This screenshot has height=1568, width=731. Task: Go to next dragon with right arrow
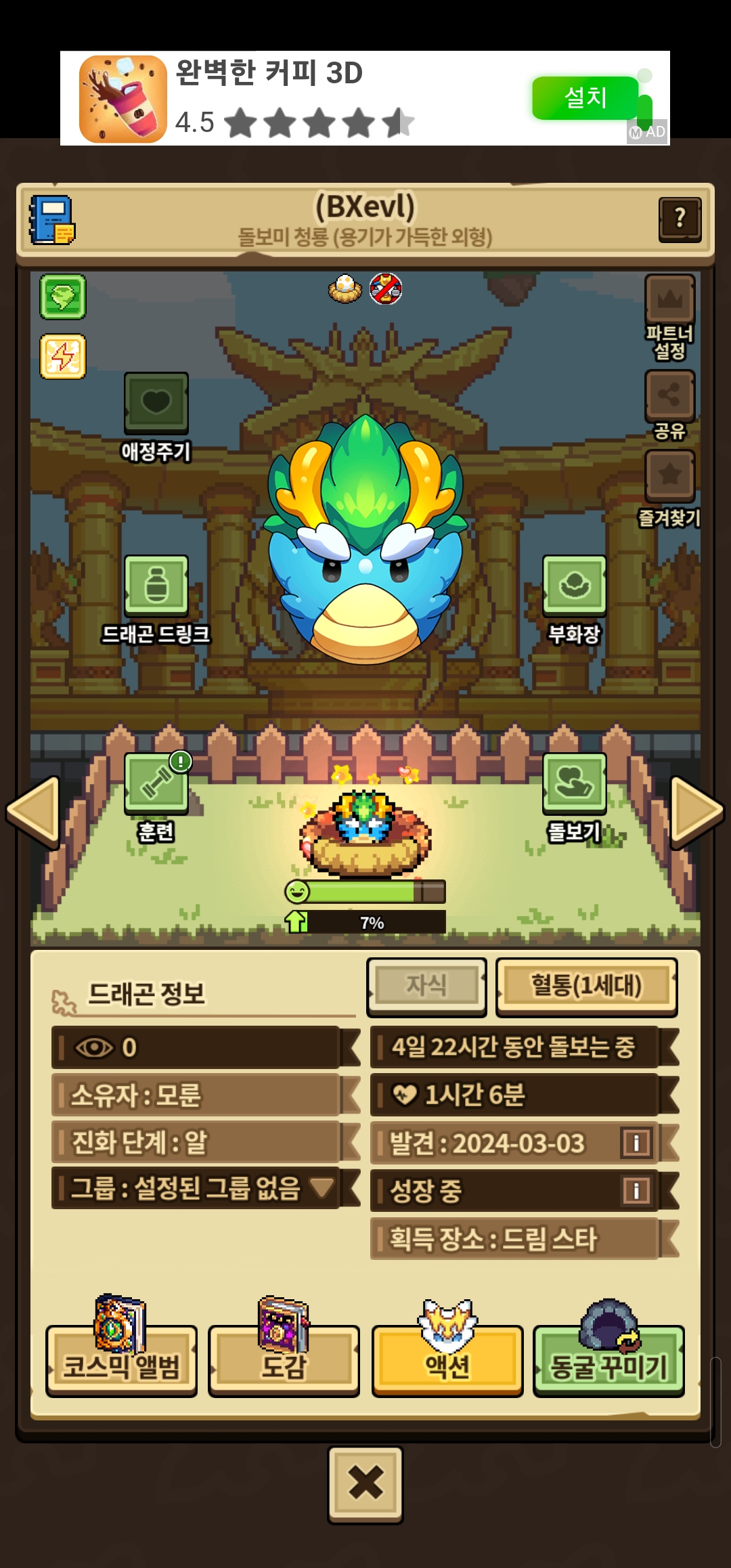(x=697, y=812)
